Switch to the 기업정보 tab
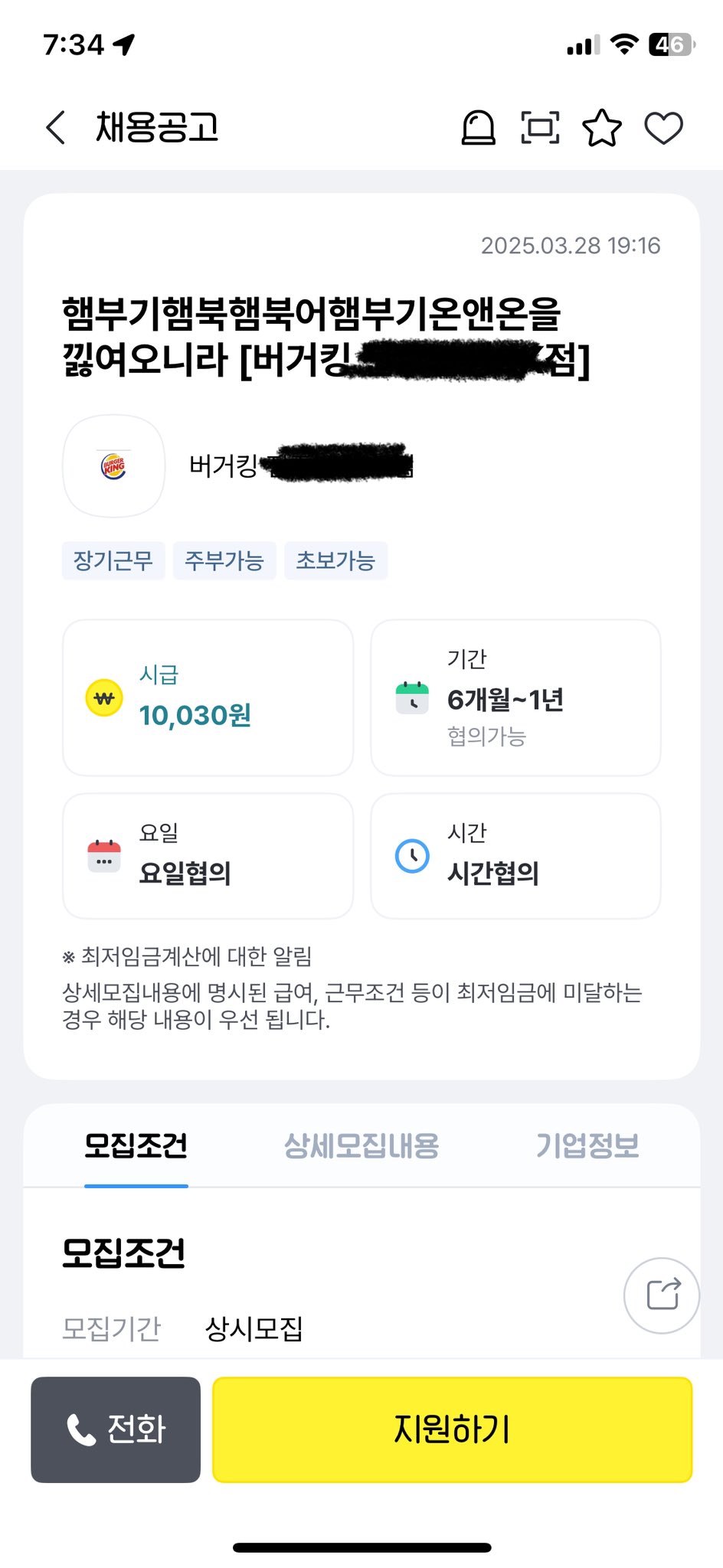 point(587,1145)
